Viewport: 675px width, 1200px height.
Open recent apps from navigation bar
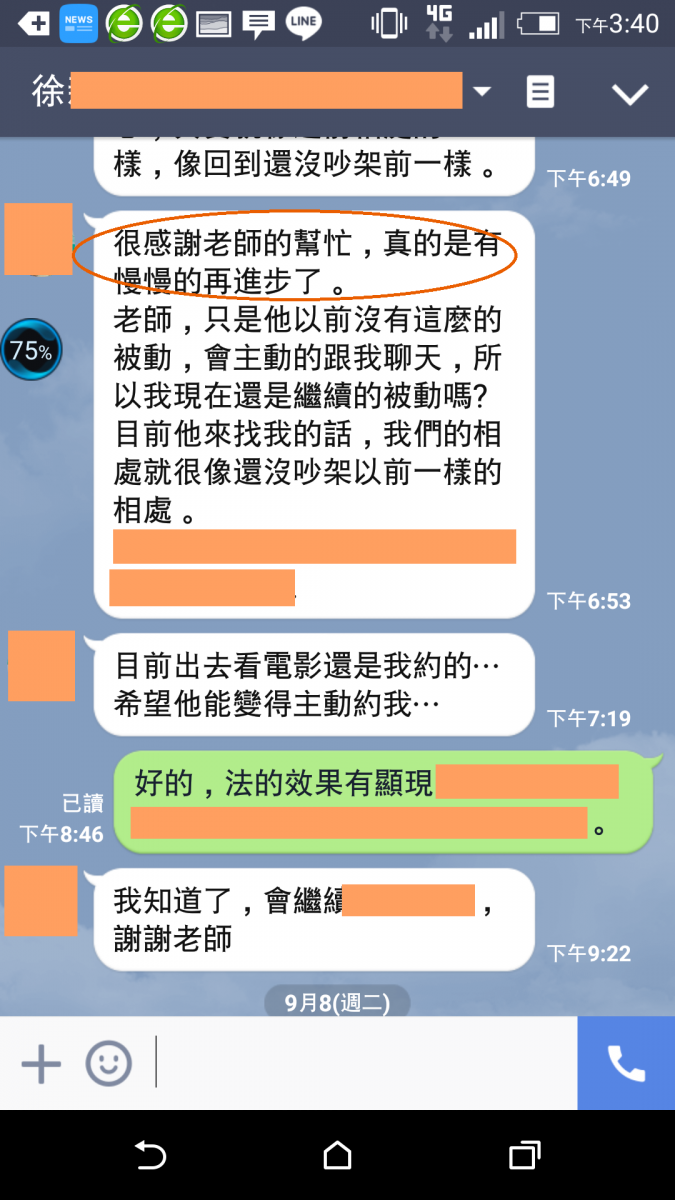tap(524, 1156)
